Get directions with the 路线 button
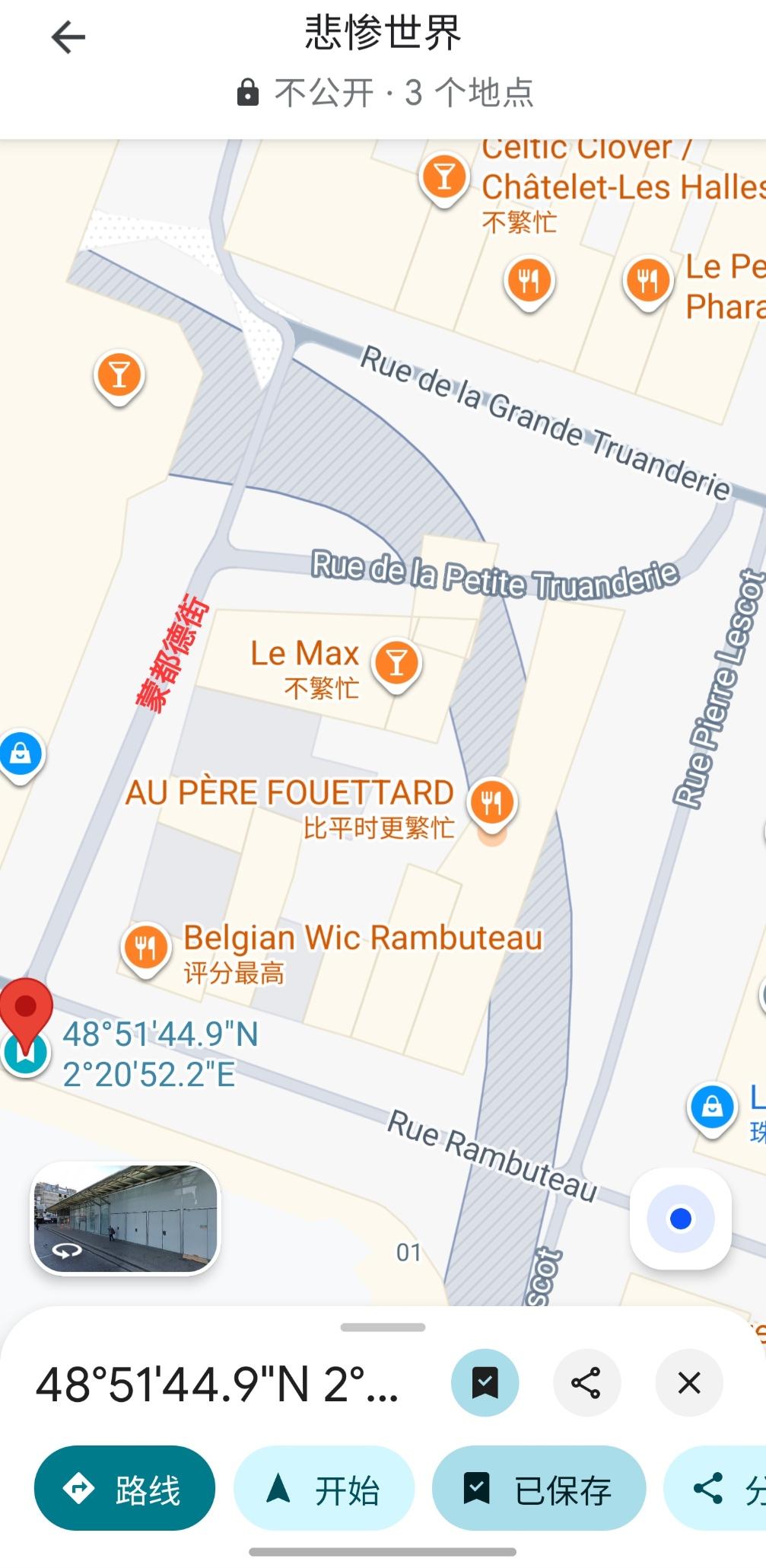The width and height of the screenshot is (766, 1568). (125, 1490)
